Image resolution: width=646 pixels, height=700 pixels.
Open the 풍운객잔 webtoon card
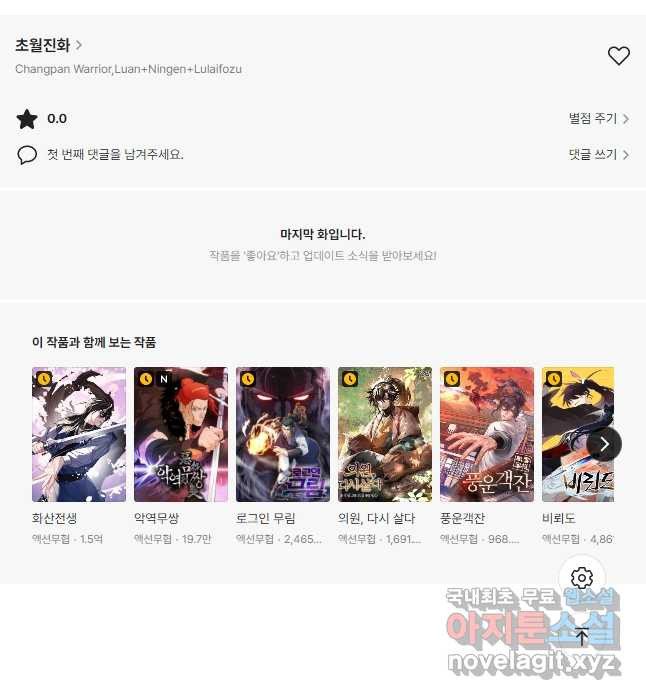click(x=487, y=434)
